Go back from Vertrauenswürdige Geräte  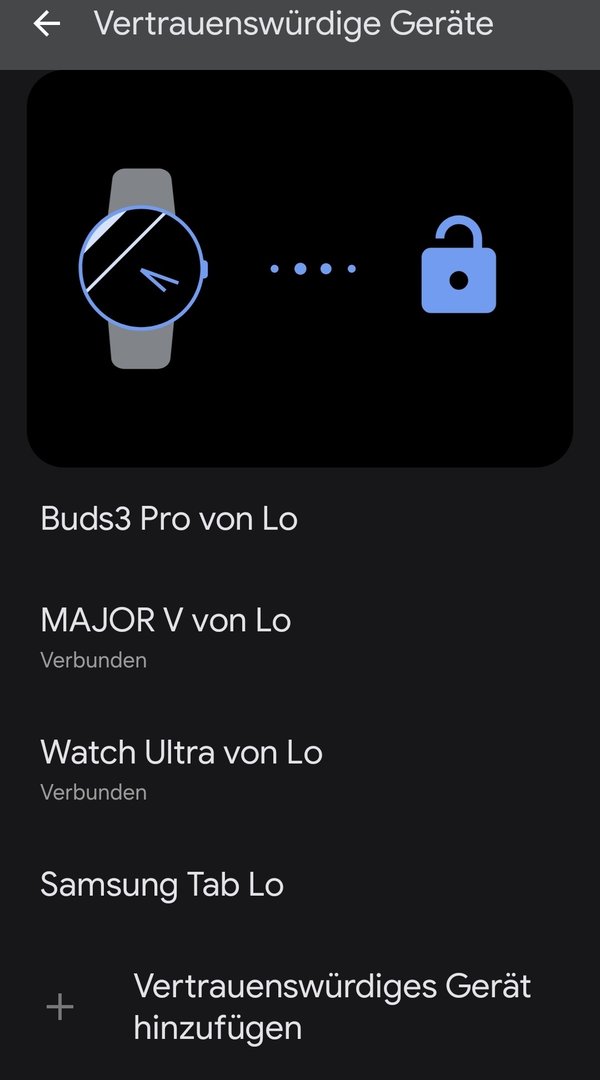(x=46, y=24)
